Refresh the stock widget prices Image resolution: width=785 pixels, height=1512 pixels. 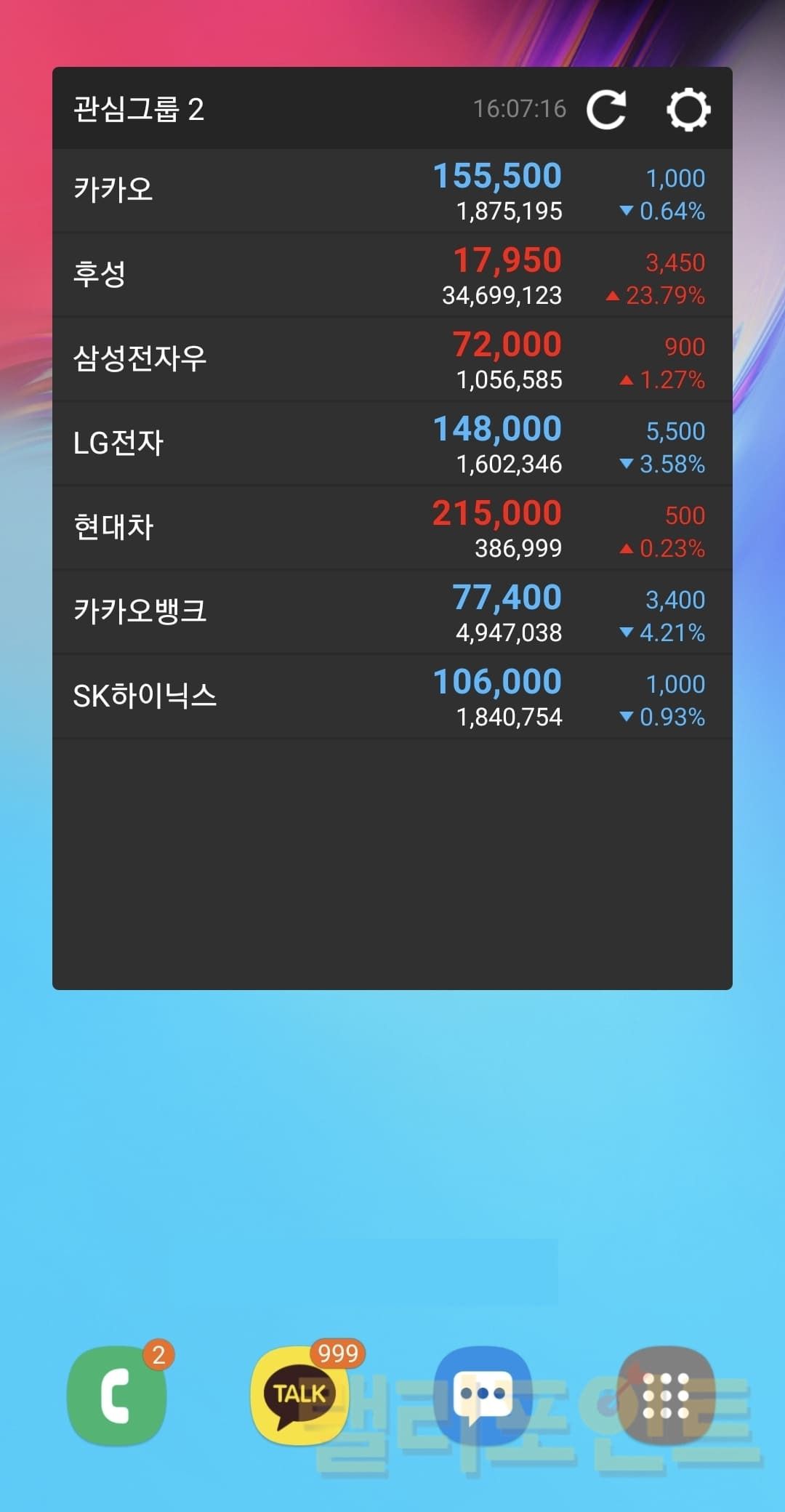[606, 110]
